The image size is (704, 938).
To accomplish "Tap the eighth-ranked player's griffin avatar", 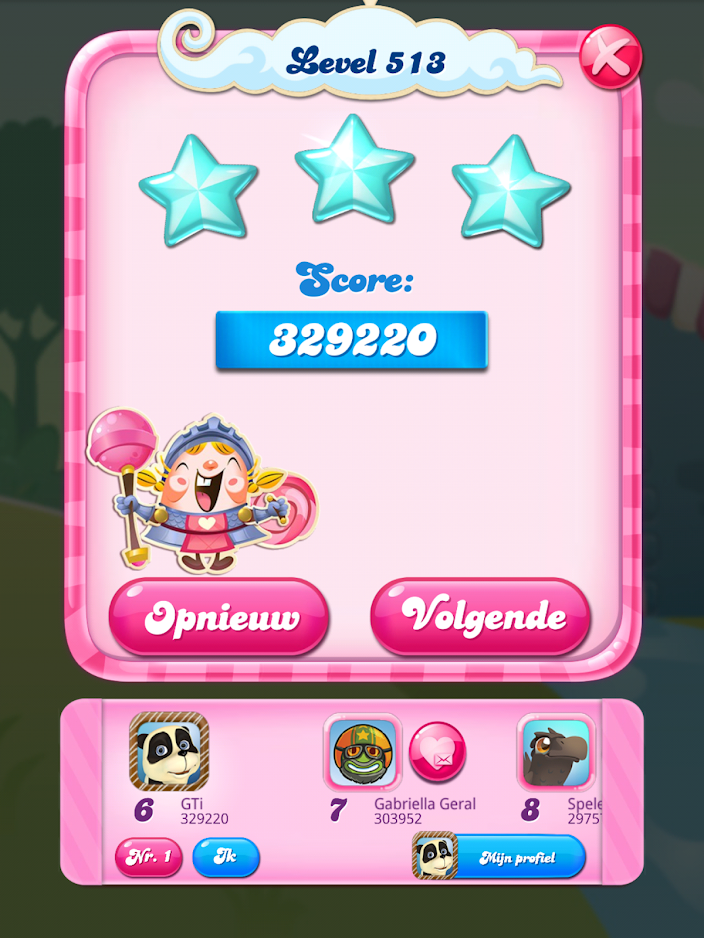I will [556, 752].
